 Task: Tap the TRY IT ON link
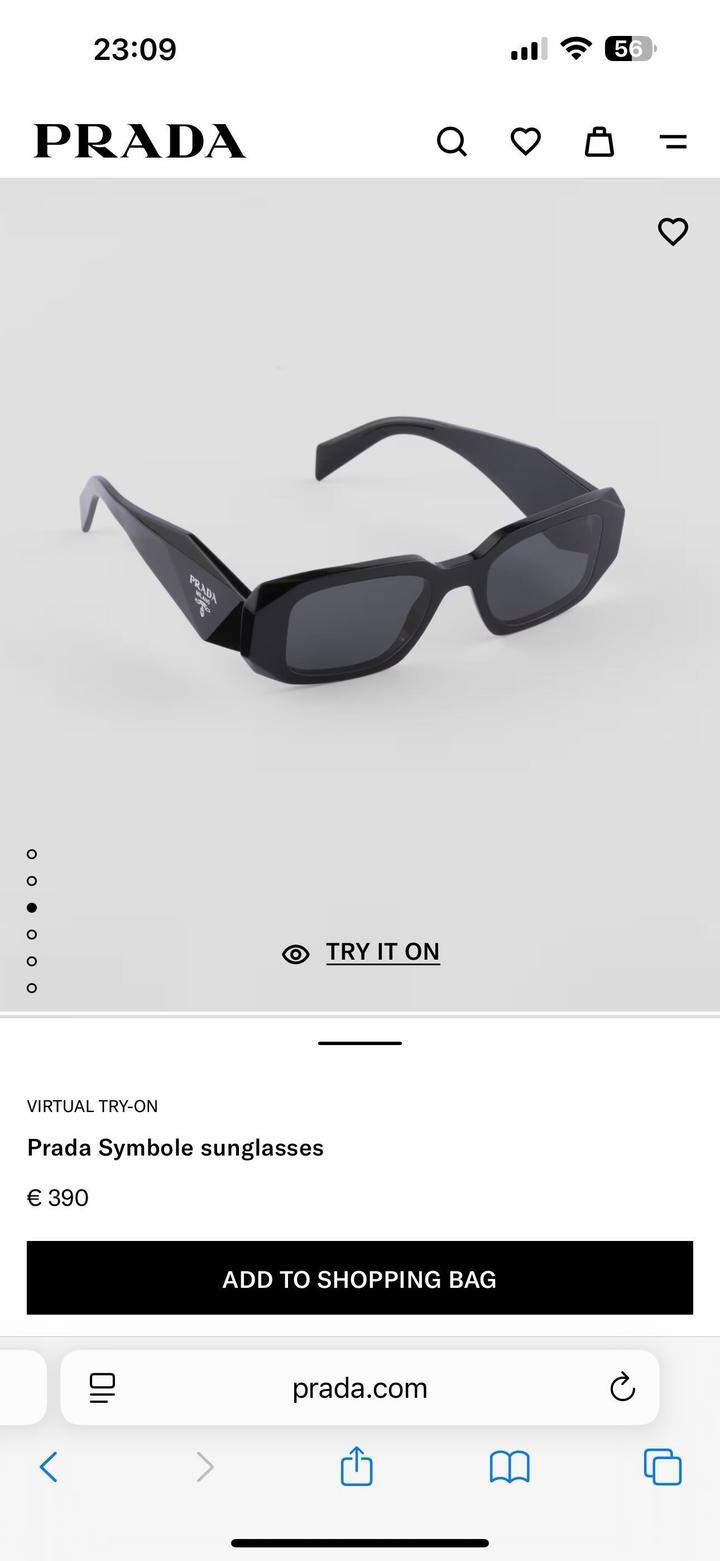[x=382, y=952]
